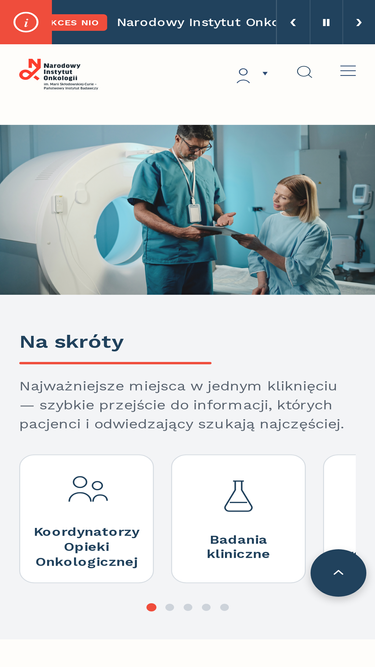This screenshot has width=375, height=667.
Task: Tap the scroll-to-top arrow button
Action: point(338,573)
